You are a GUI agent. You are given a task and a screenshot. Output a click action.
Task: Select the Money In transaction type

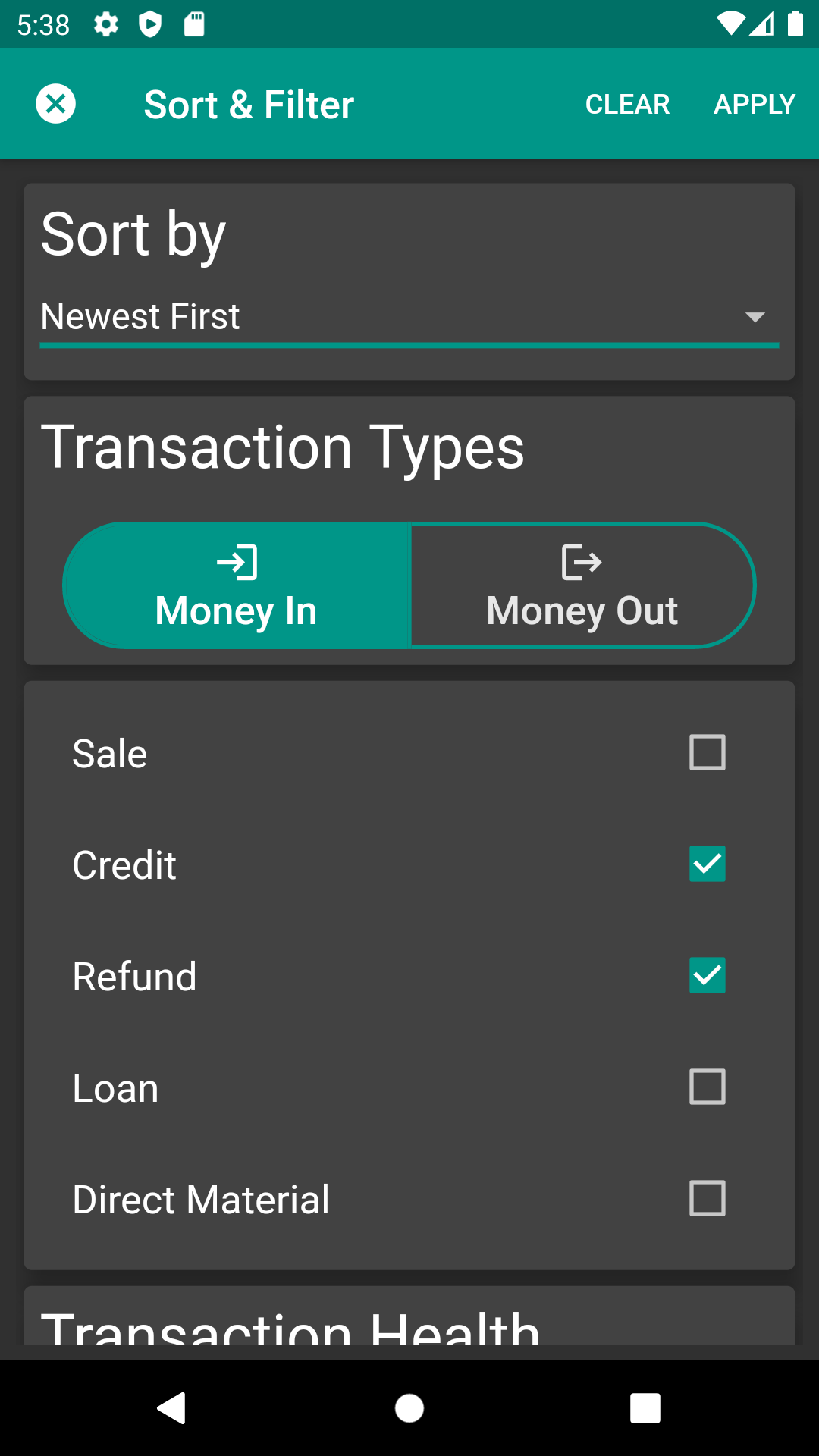pos(237,585)
